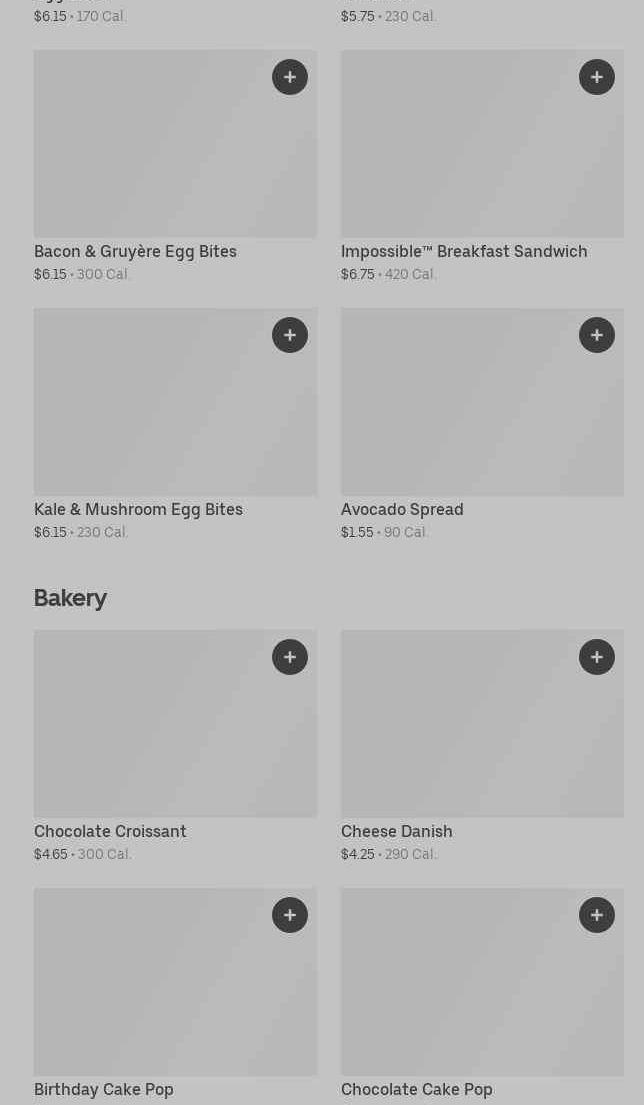Viewport: 644px width, 1105px height.
Task: Add Impossible Breakfast Sandwich to order
Action: [x=597, y=77]
